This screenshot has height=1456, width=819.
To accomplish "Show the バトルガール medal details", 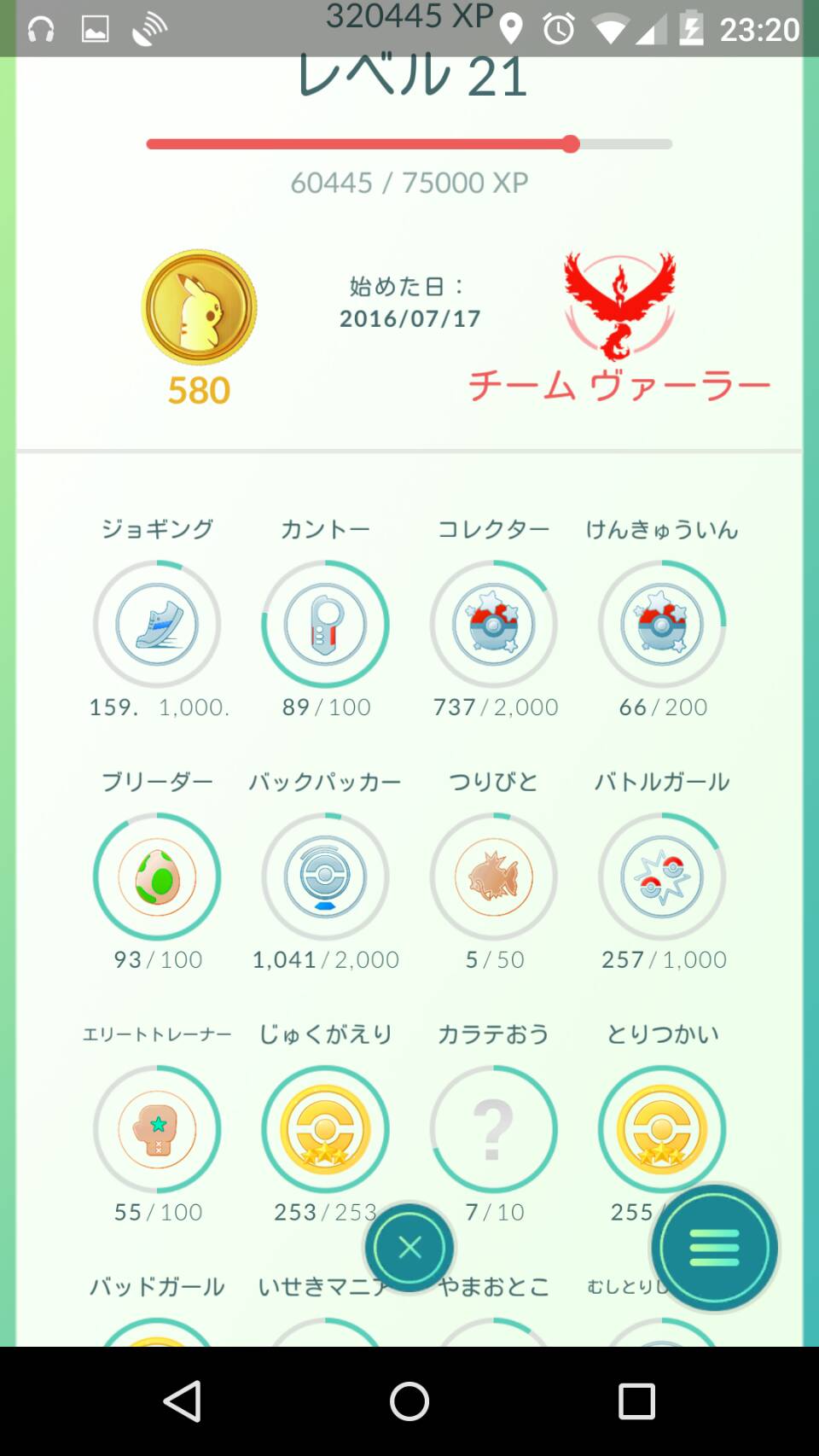I will tap(662, 877).
